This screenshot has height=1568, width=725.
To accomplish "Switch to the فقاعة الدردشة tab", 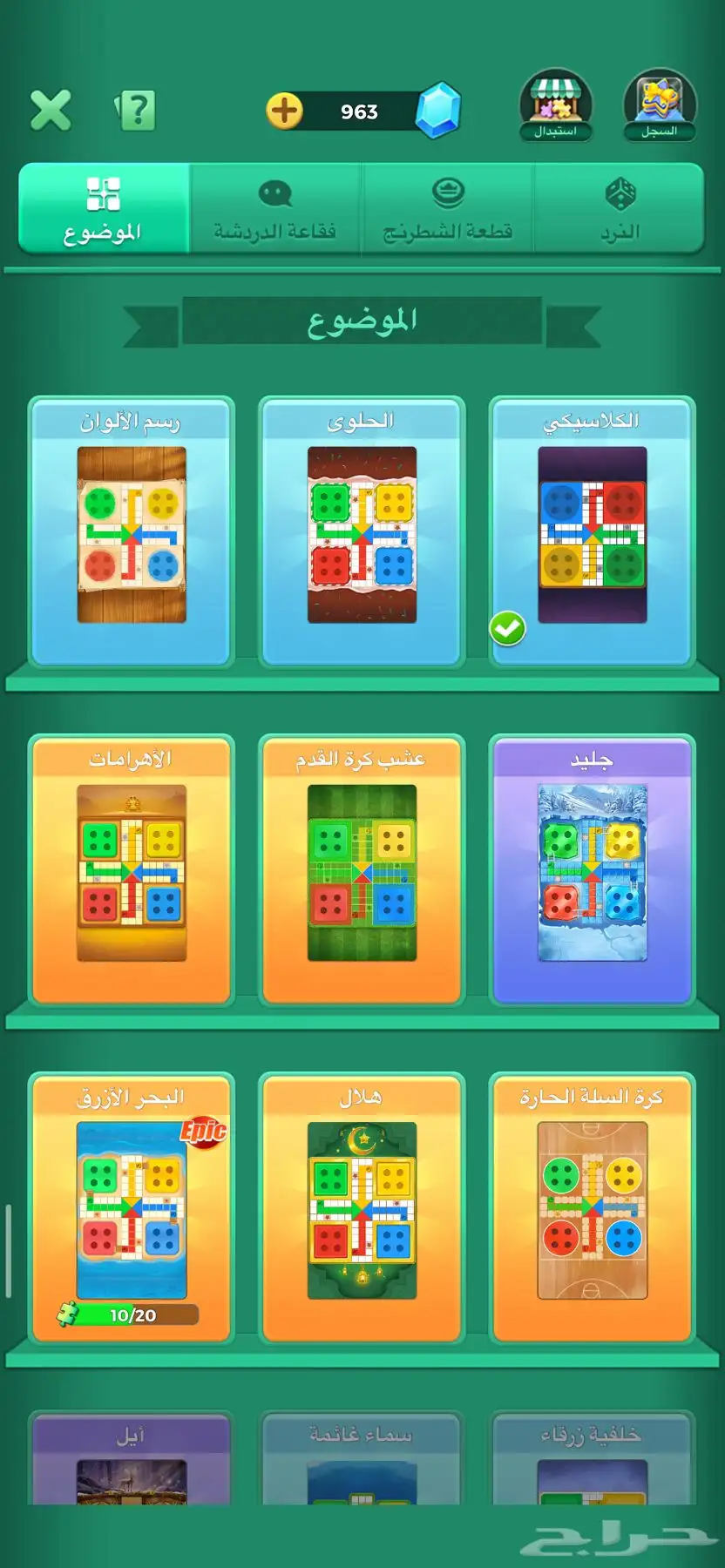I will [275, 209].
